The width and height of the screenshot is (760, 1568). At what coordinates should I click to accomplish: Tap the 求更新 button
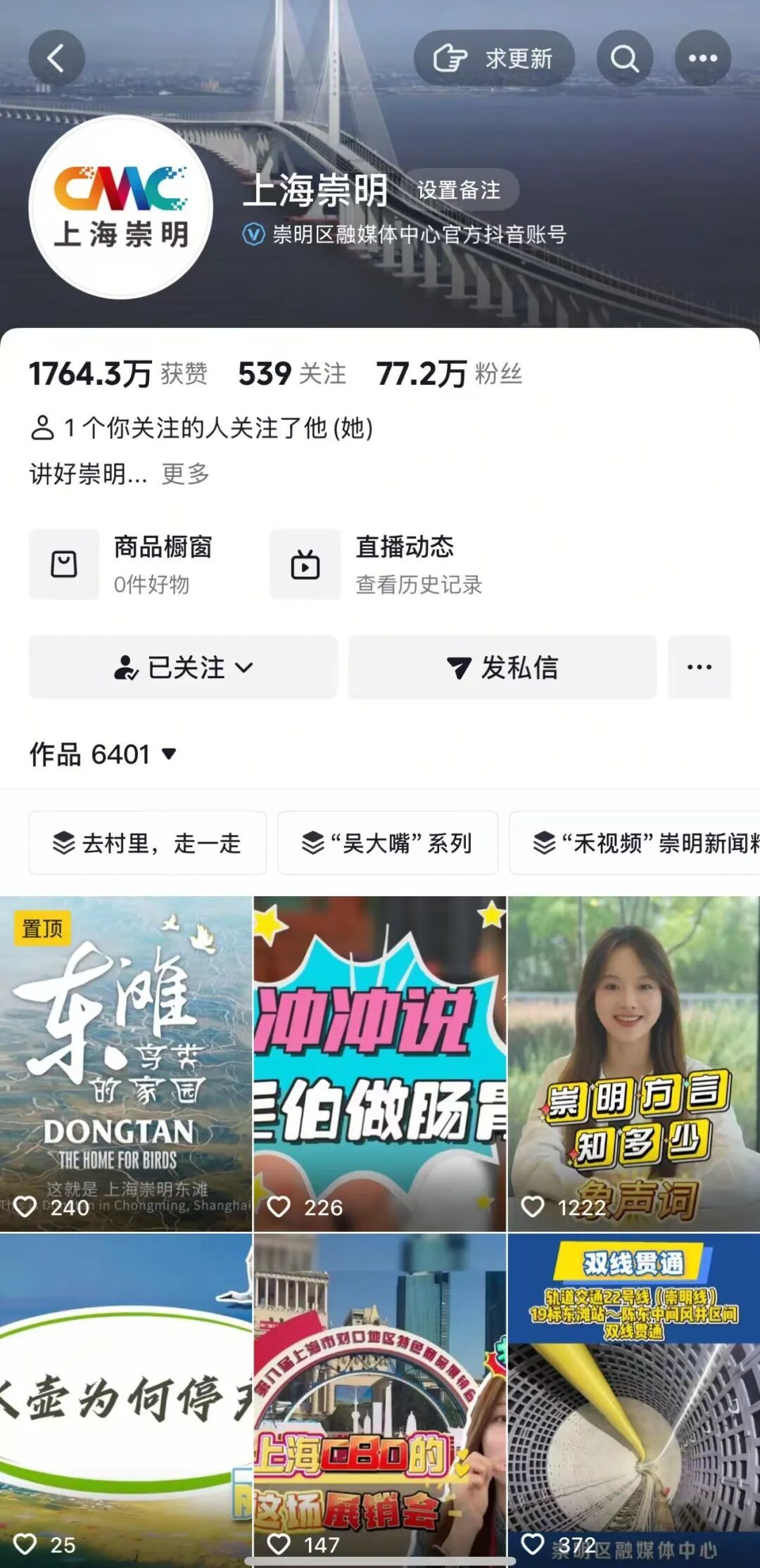(x=493, y=58)
